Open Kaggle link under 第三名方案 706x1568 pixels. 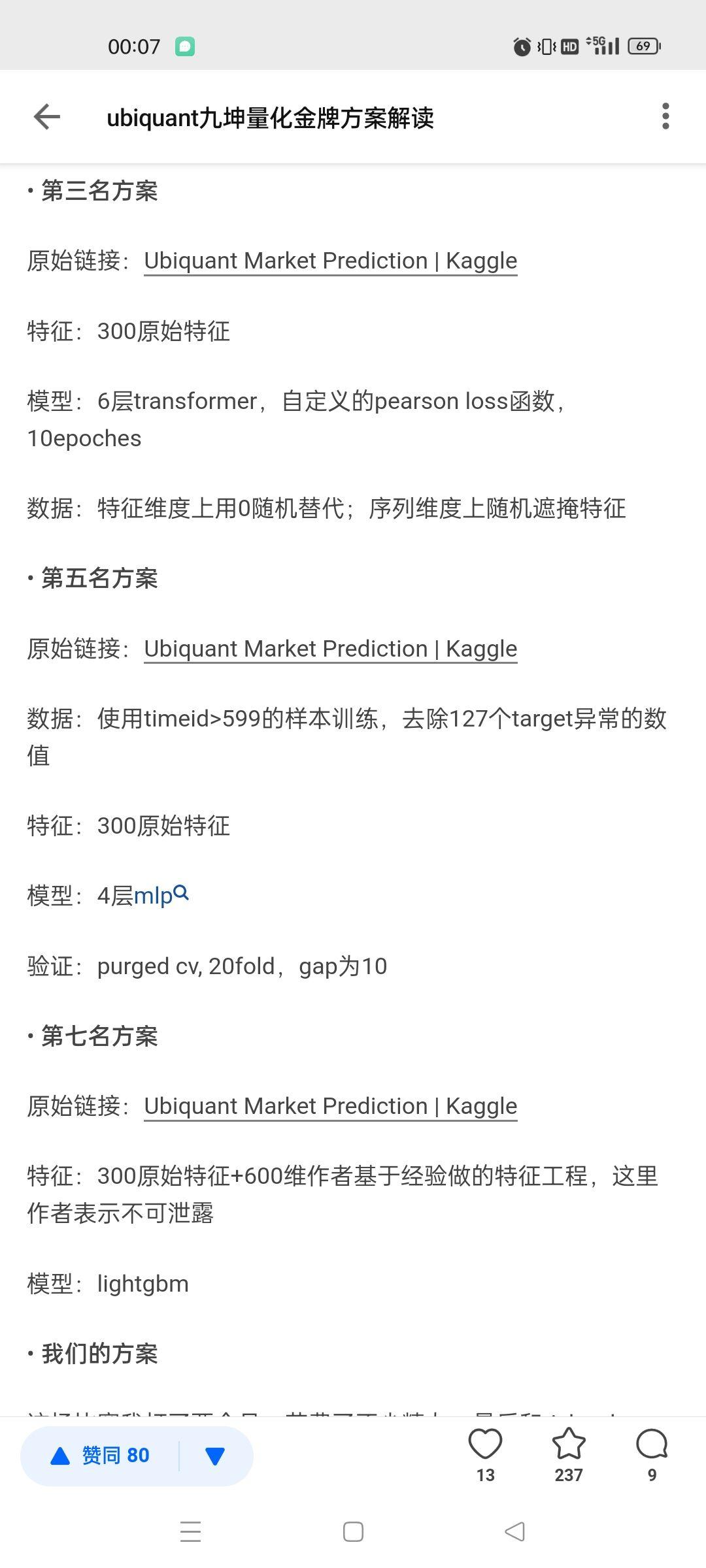[330, 261]
